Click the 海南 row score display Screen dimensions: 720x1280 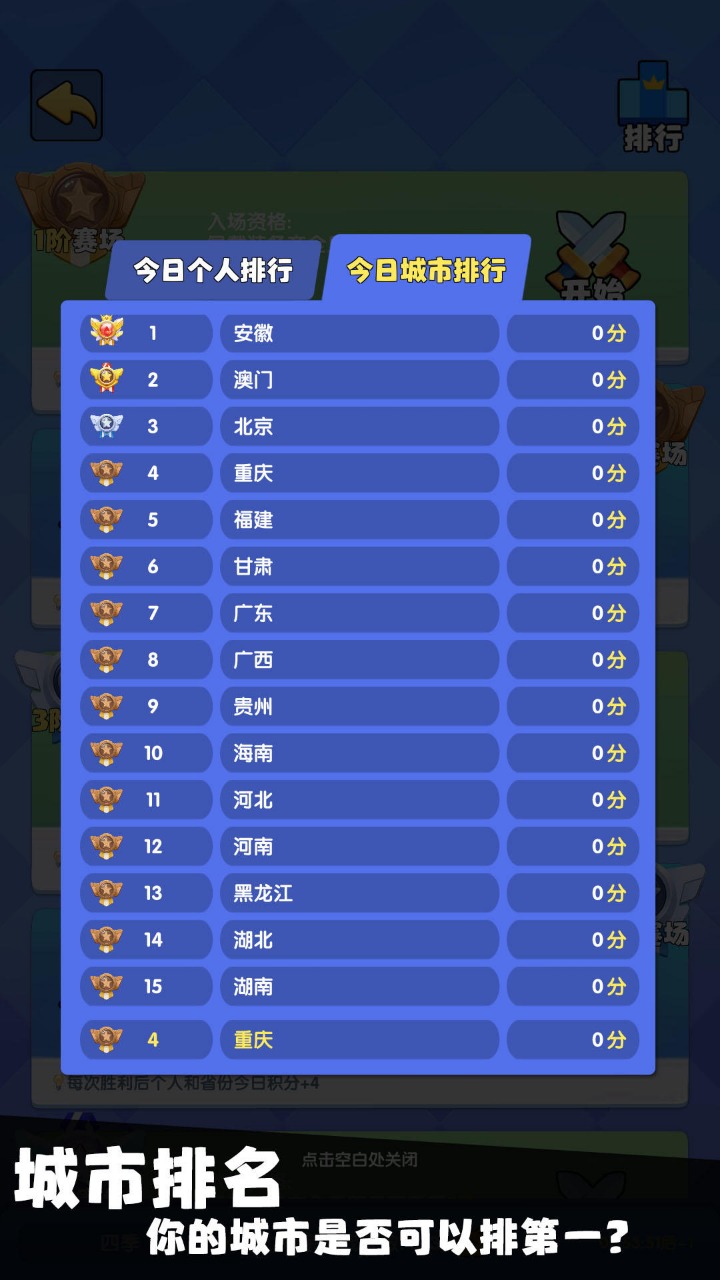pos(572,753)
